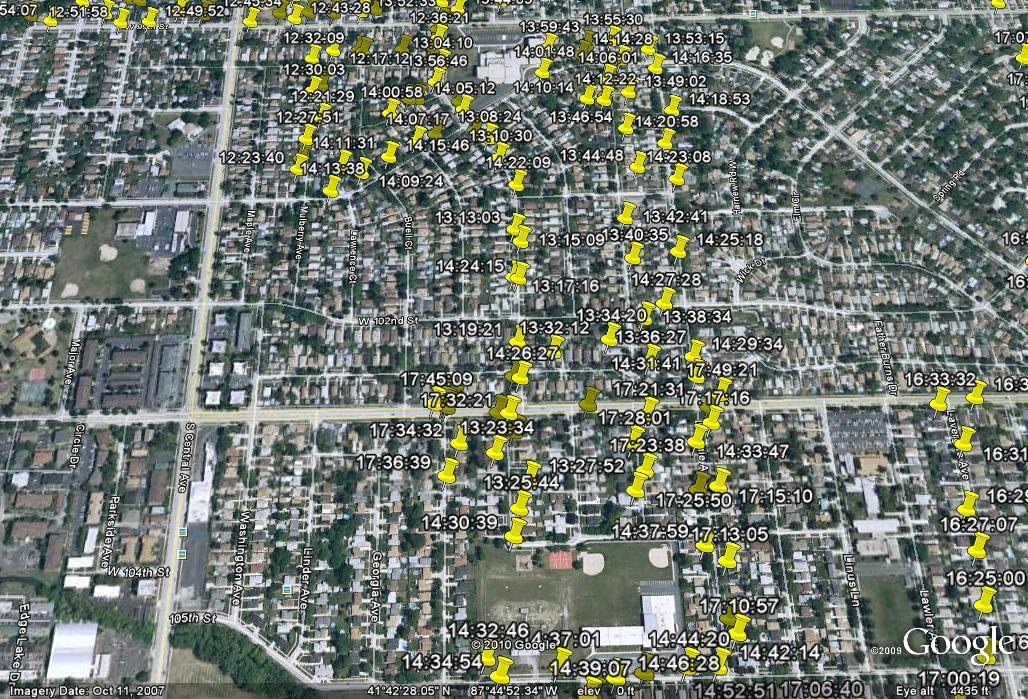Select the 16:25:00 placemark pin
Viewport: 1028px width, 699px height.
click(x=986, y=600)
